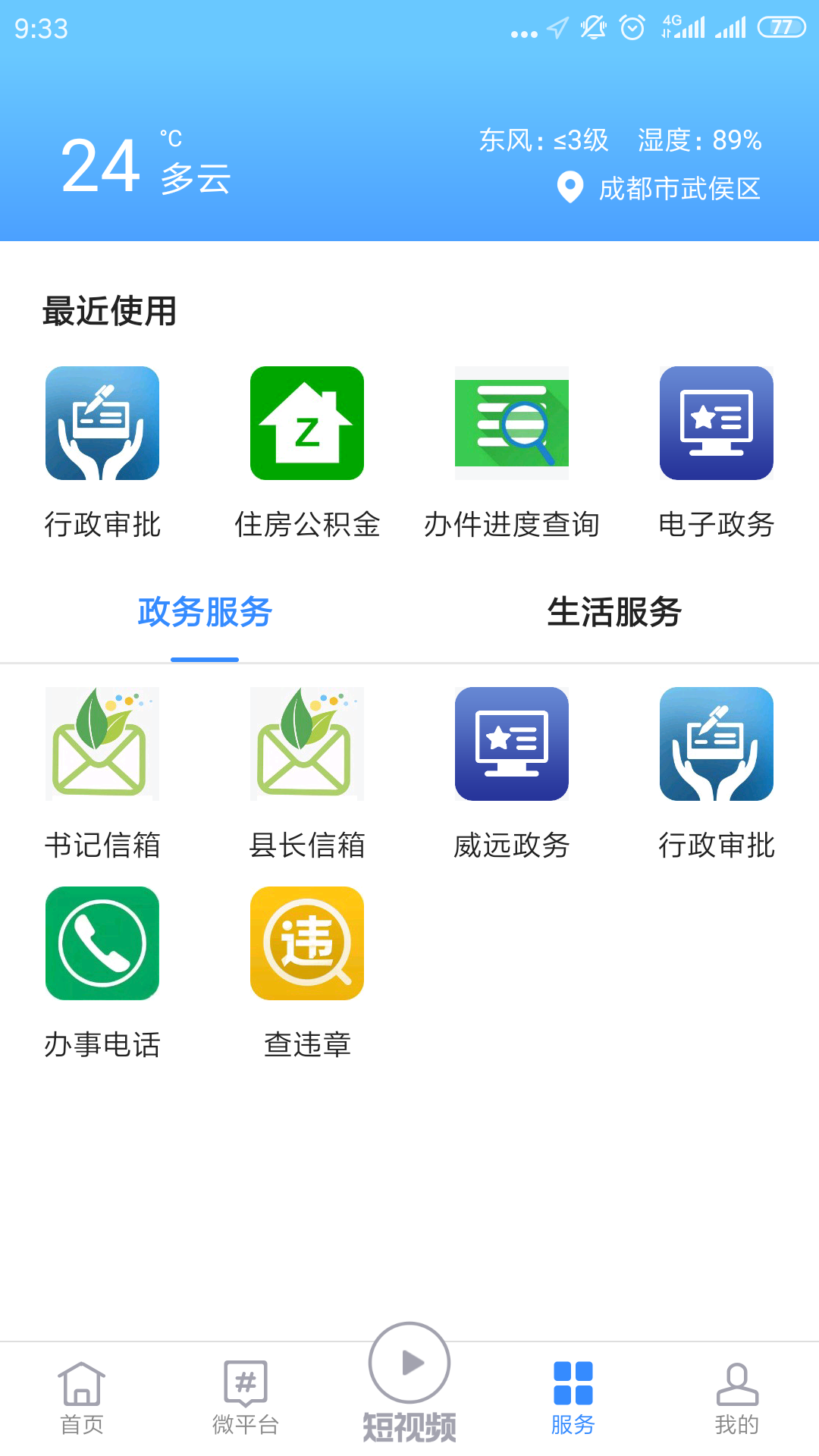Open the 威远政务 service icon
819x1456 pixels.
pyautogui.click(x=511, y=743)
